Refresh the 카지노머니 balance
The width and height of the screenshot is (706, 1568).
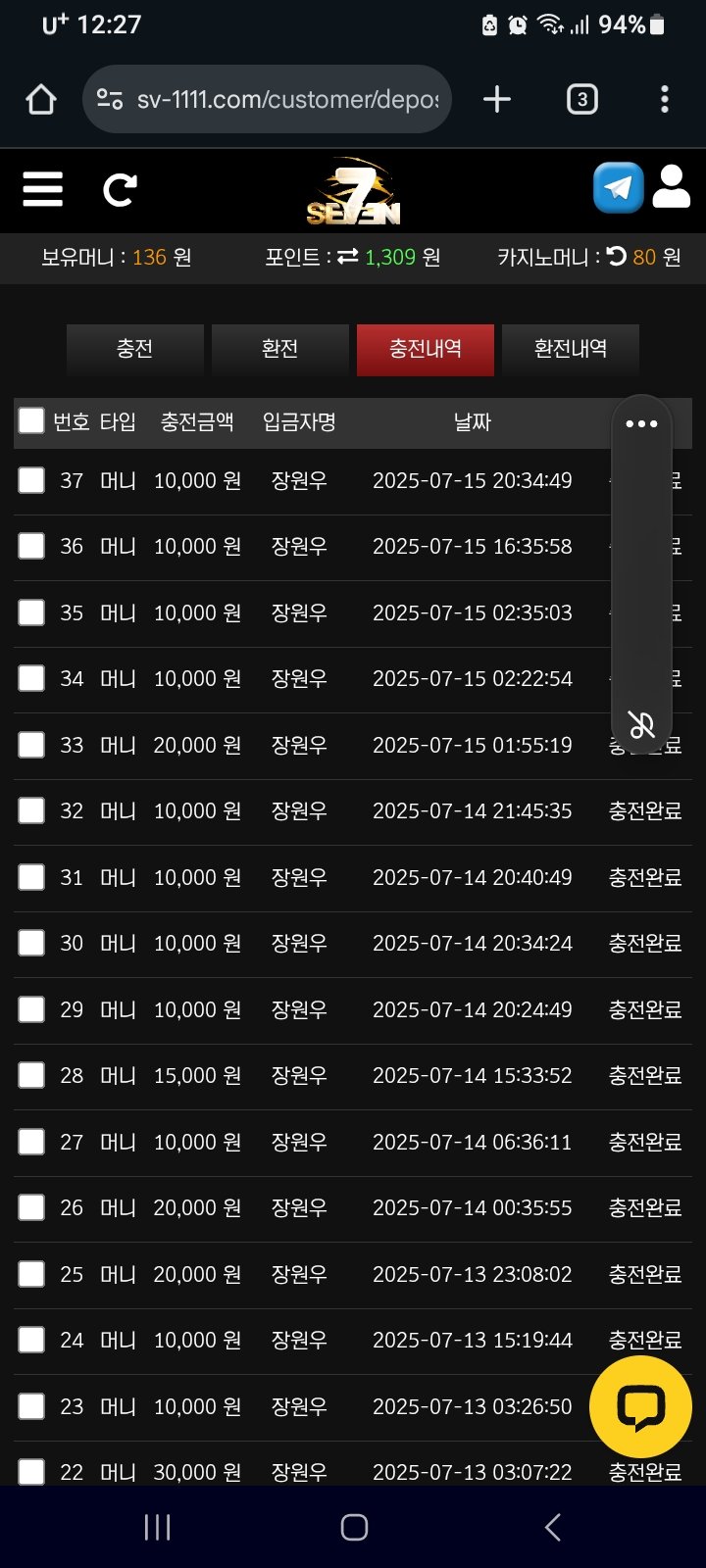click(616, 257)
